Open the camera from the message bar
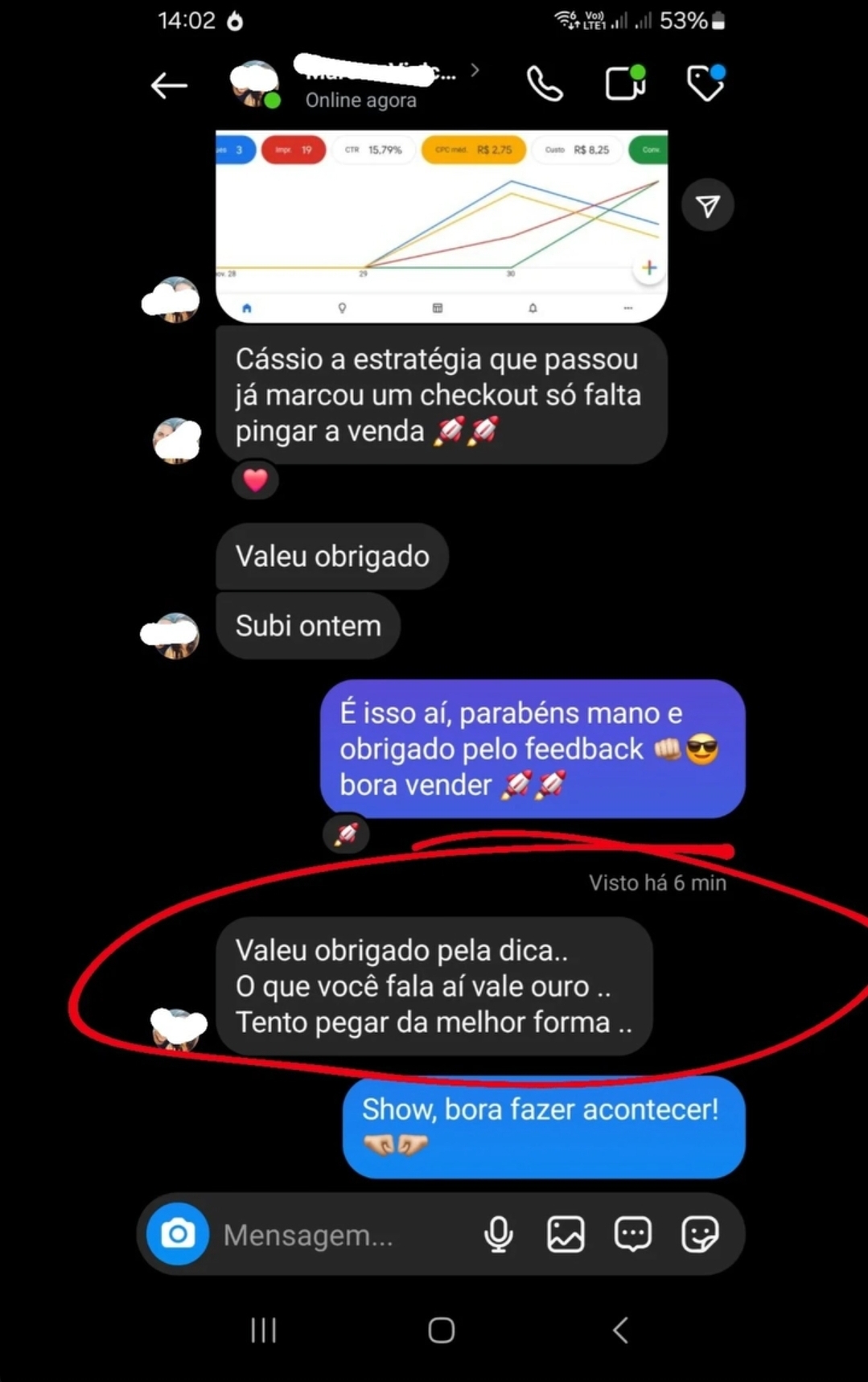The height and width of the screenshot is (1382, 868). (178, 1233)
